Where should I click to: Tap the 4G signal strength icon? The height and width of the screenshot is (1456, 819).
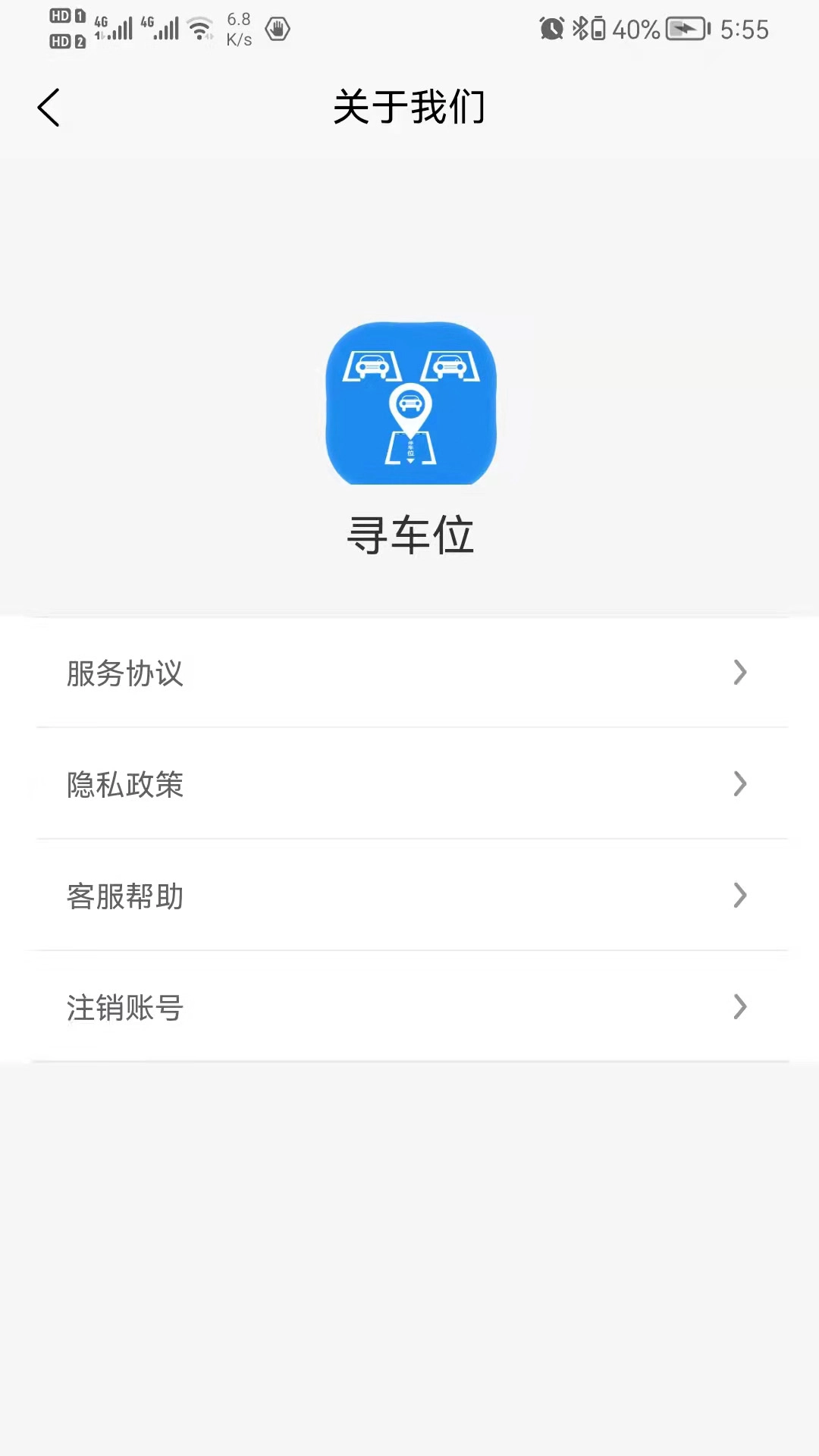(x=112, y=28)
